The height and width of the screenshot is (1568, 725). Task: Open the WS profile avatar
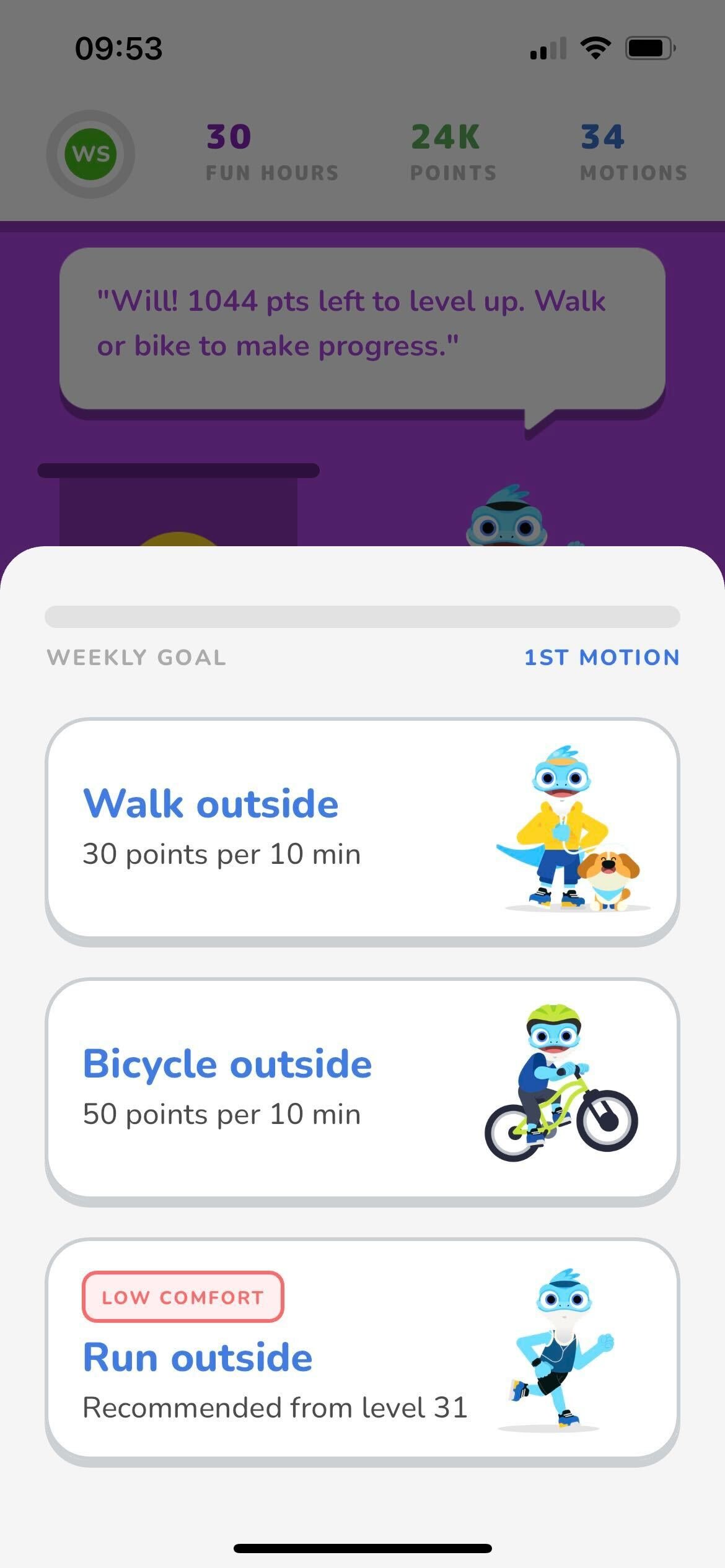90,154
